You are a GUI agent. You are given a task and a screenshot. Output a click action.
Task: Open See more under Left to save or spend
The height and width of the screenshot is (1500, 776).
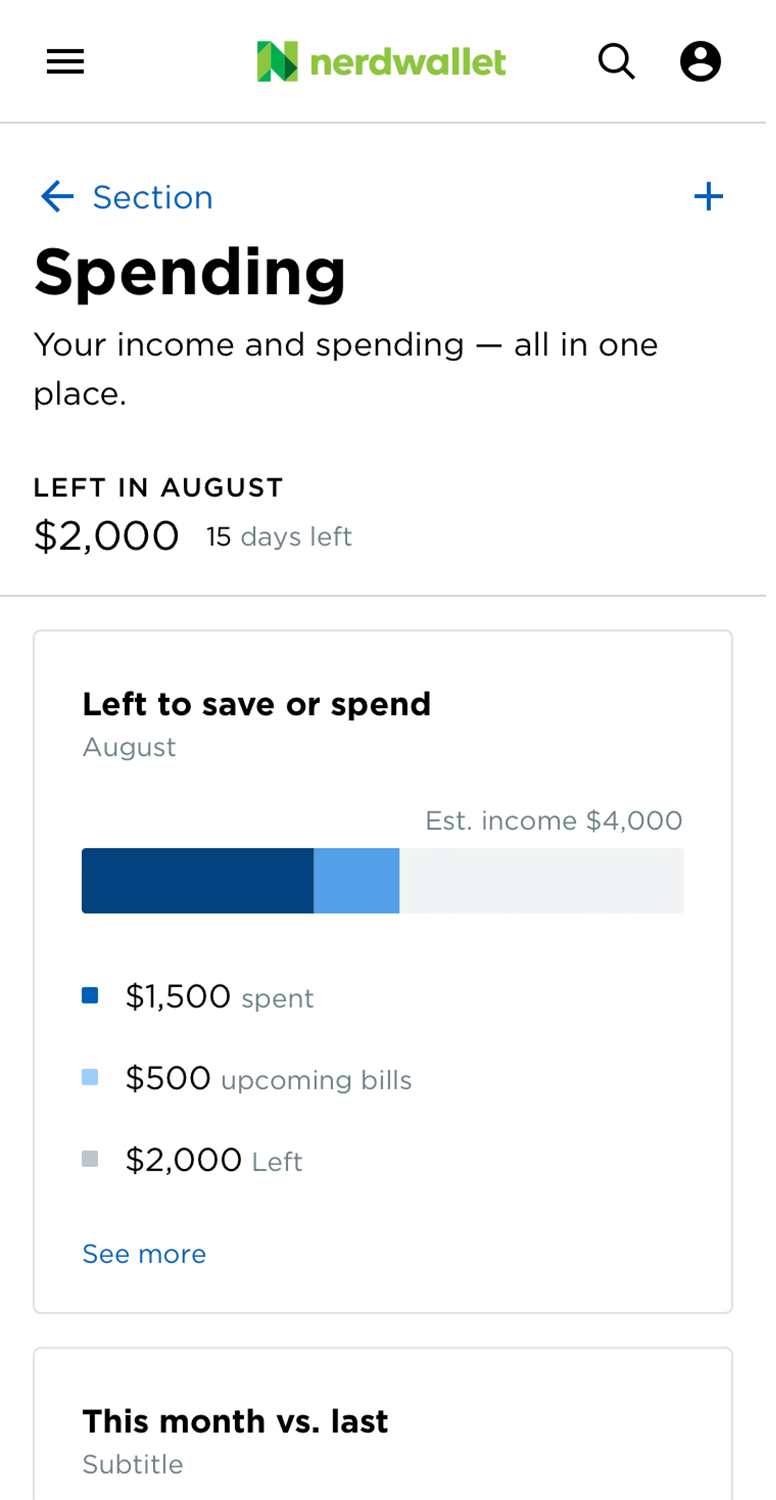click(144, 1254)
